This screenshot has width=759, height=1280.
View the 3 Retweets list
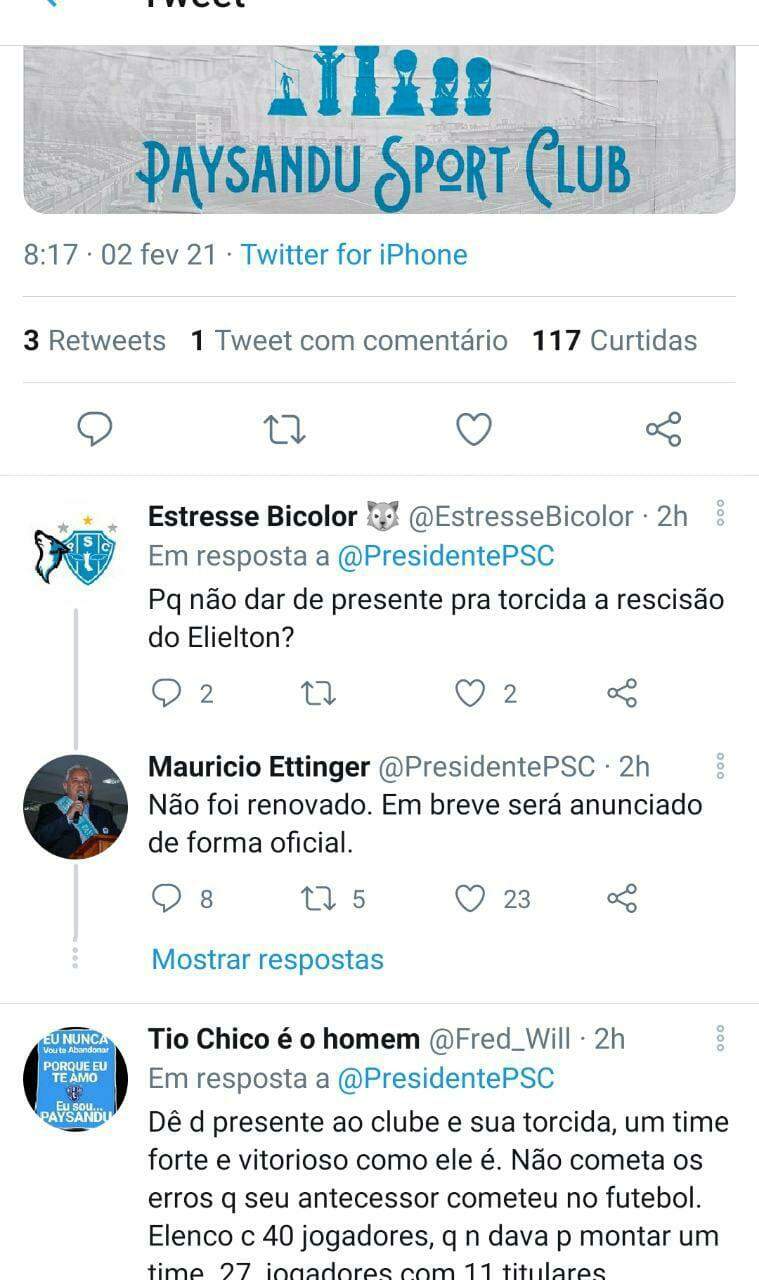(x=95, y=341)
